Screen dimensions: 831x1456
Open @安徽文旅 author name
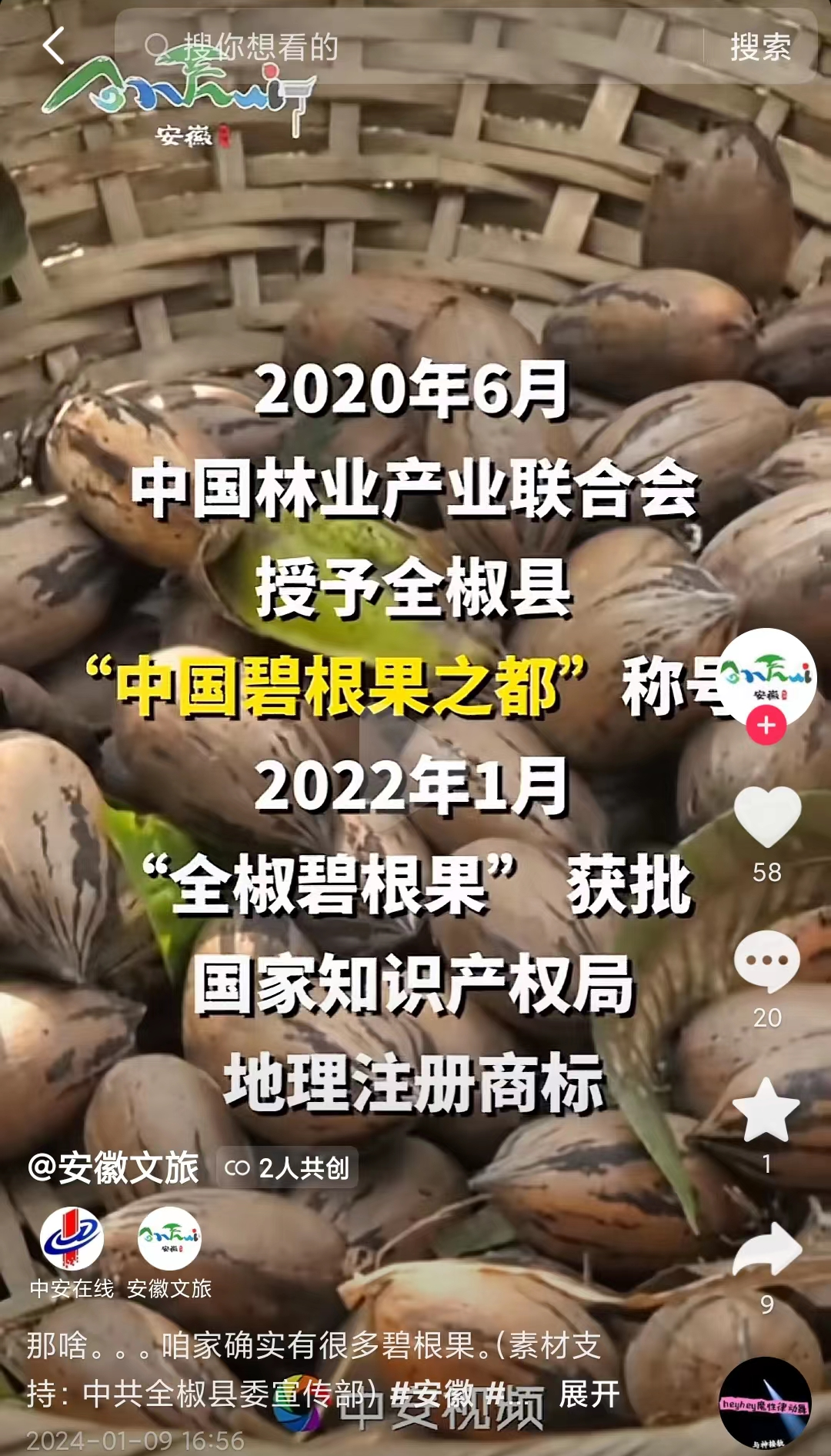[x=114, y=1168]
